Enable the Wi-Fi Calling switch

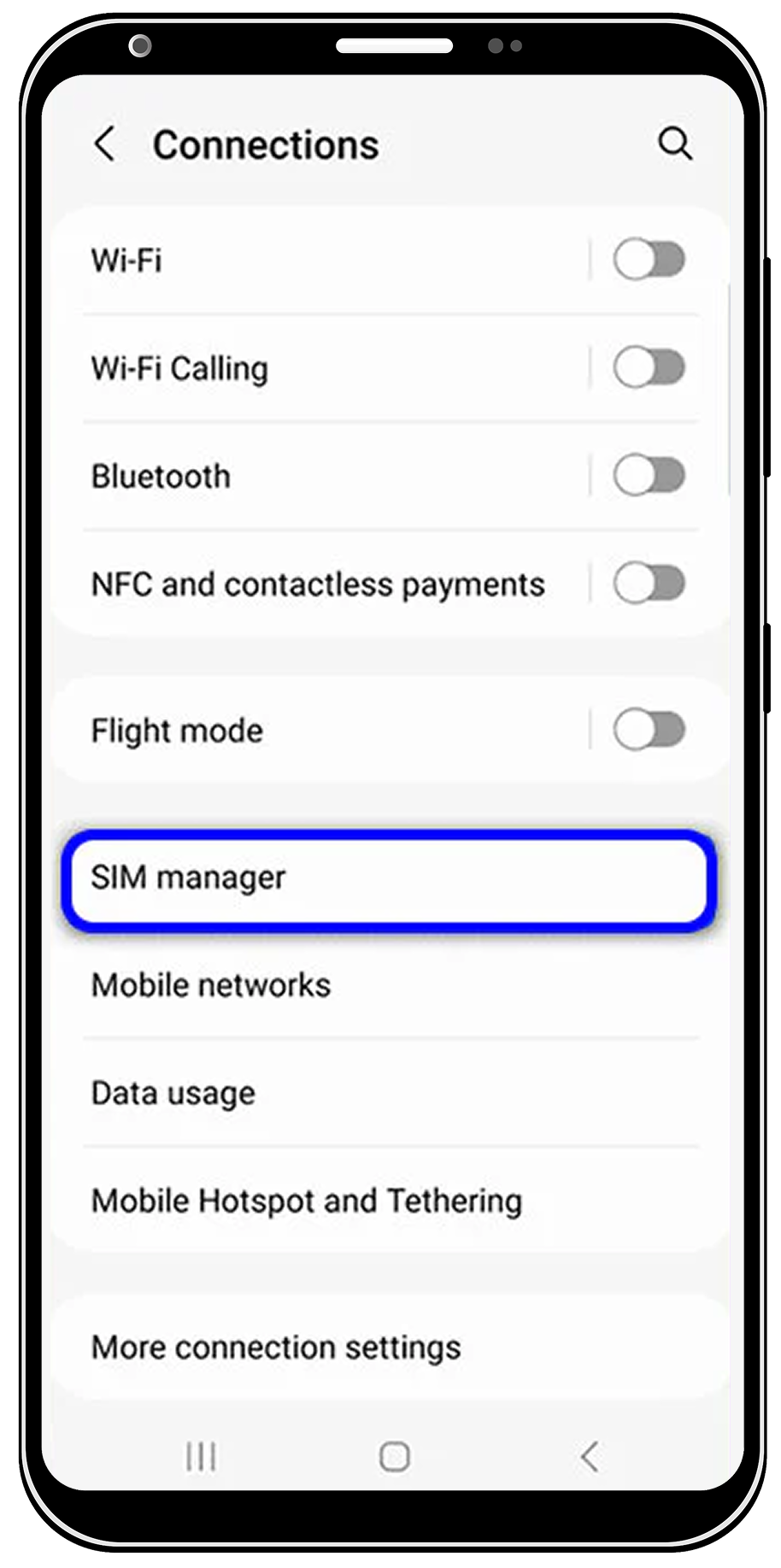pos(649,368)
